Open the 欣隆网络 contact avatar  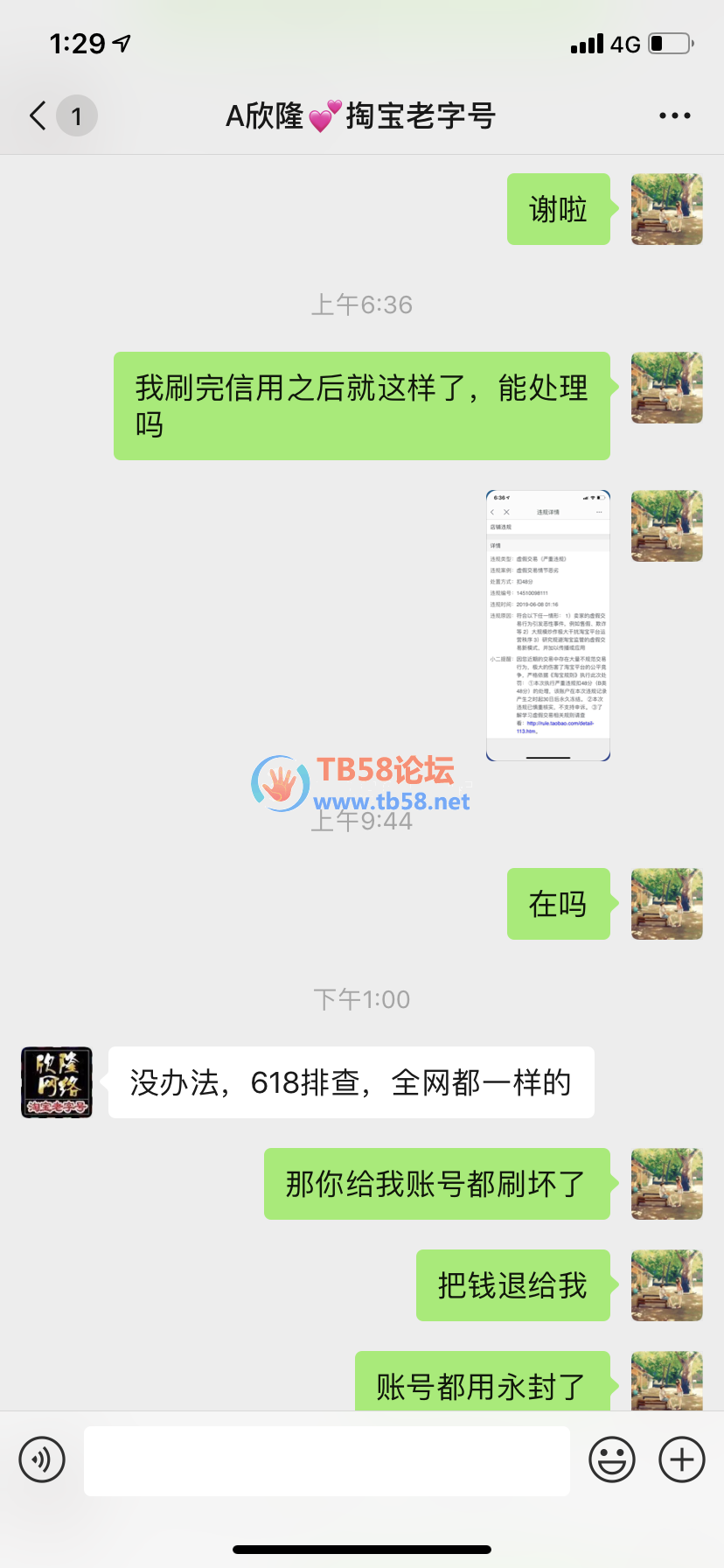tap(57, 1082)
